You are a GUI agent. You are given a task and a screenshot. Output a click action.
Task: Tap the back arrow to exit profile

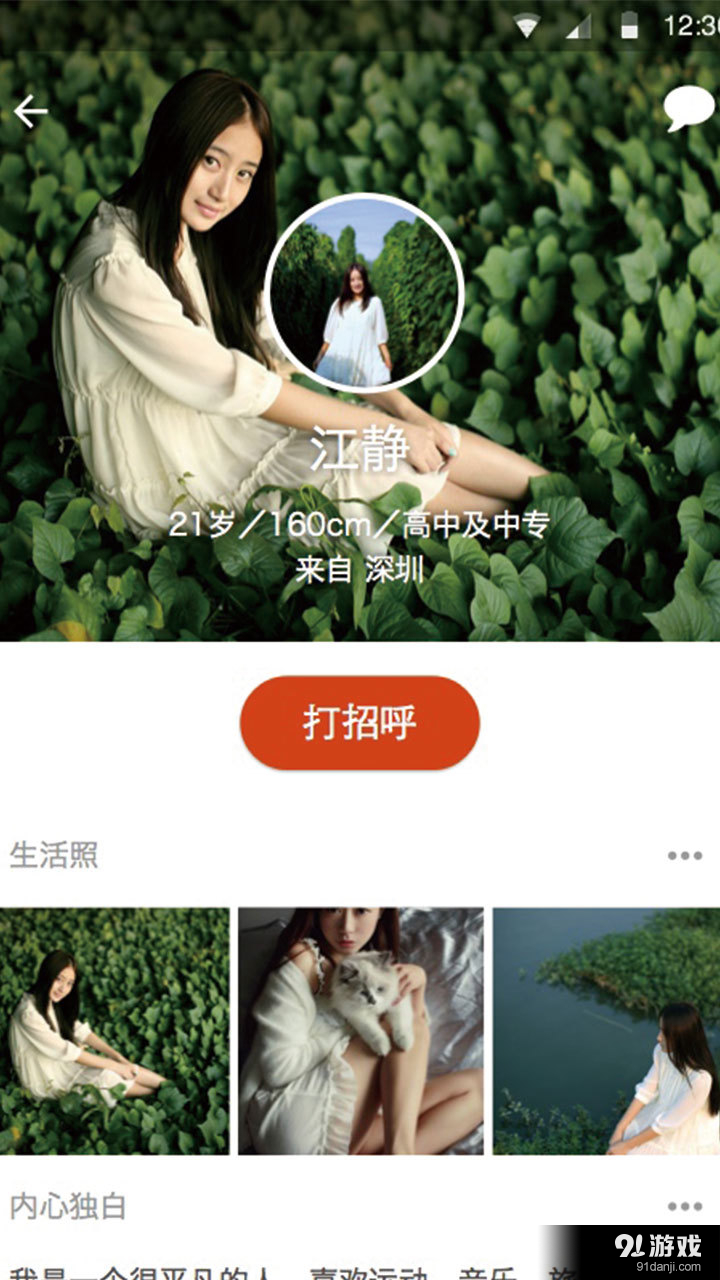30,110
